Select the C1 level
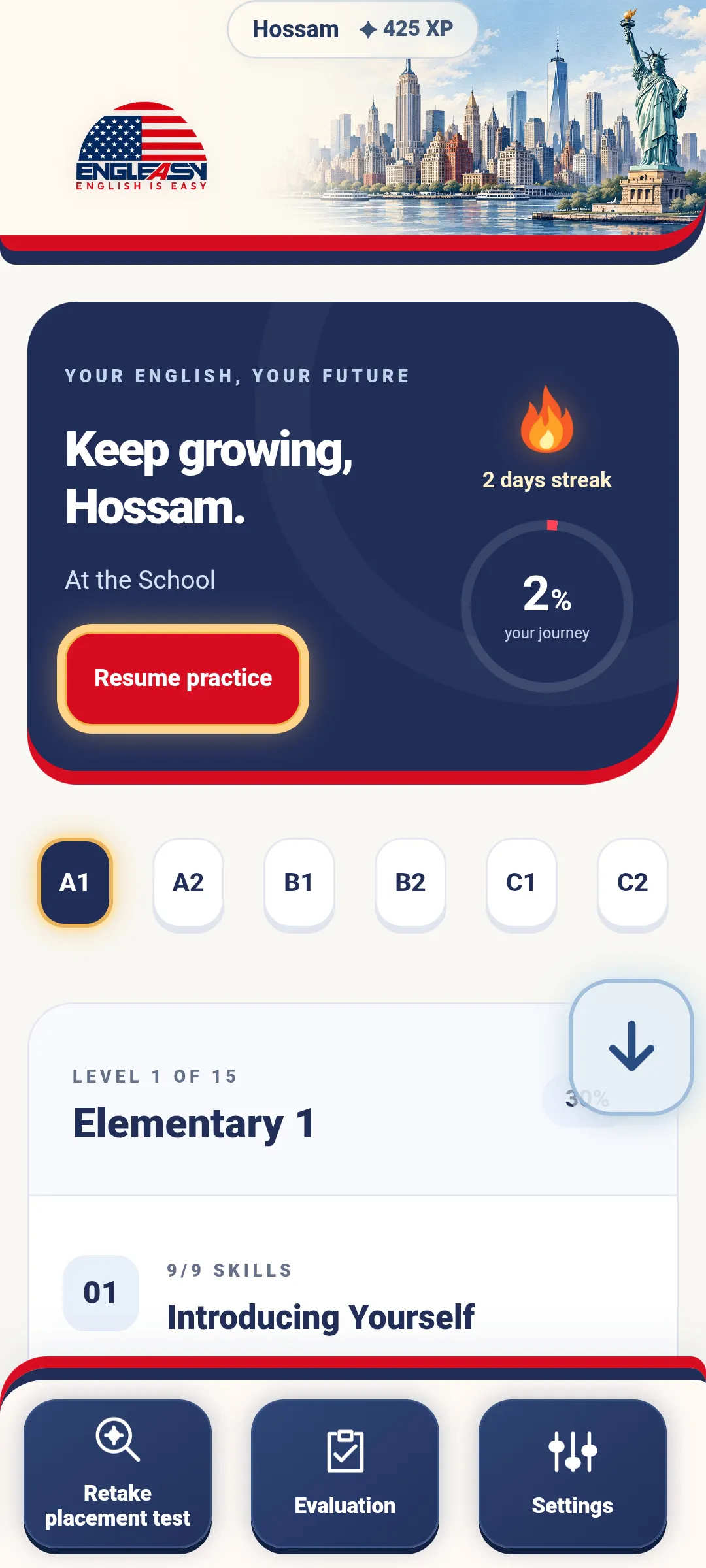The image size is (706, 1568). [x=522, y=883]
